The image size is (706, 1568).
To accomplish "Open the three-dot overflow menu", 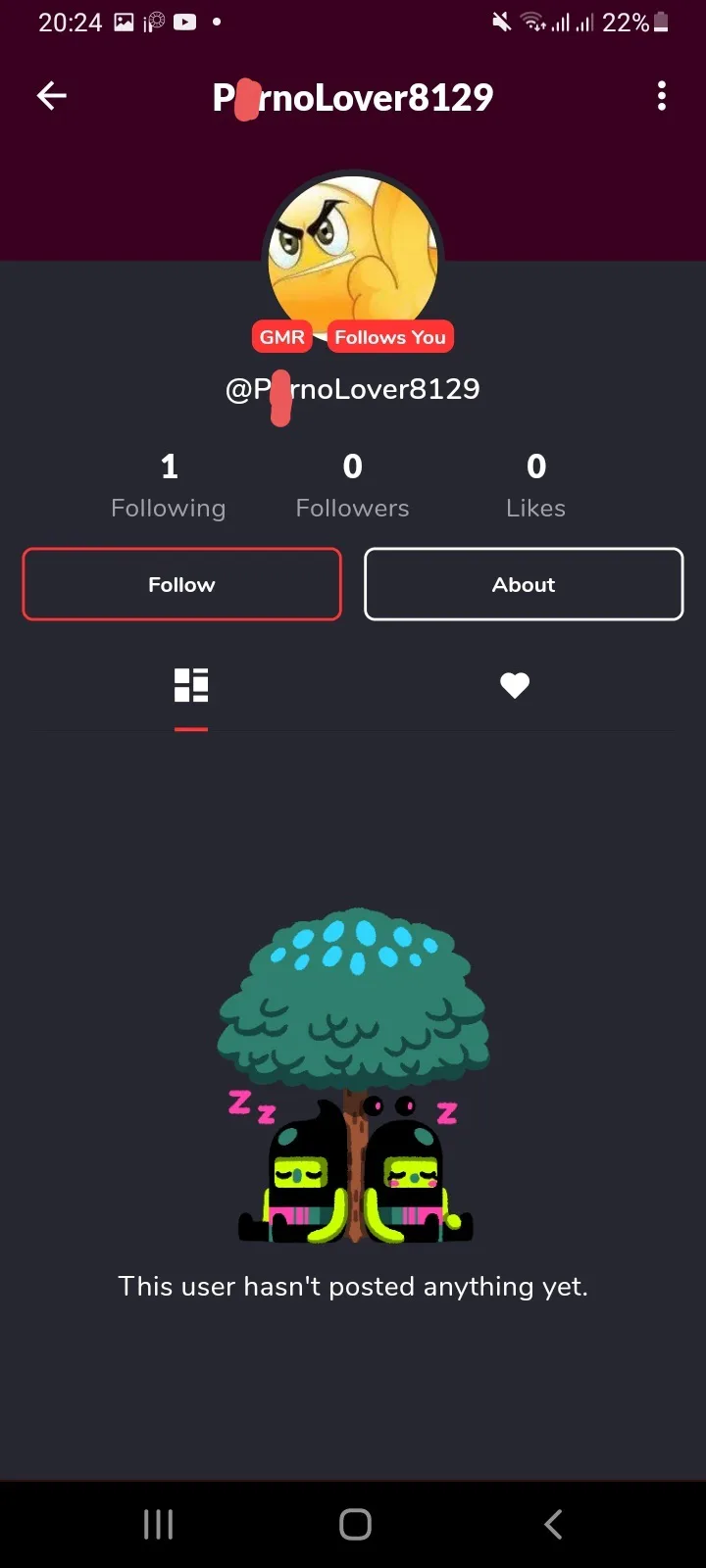I will (x=662, y=95).
